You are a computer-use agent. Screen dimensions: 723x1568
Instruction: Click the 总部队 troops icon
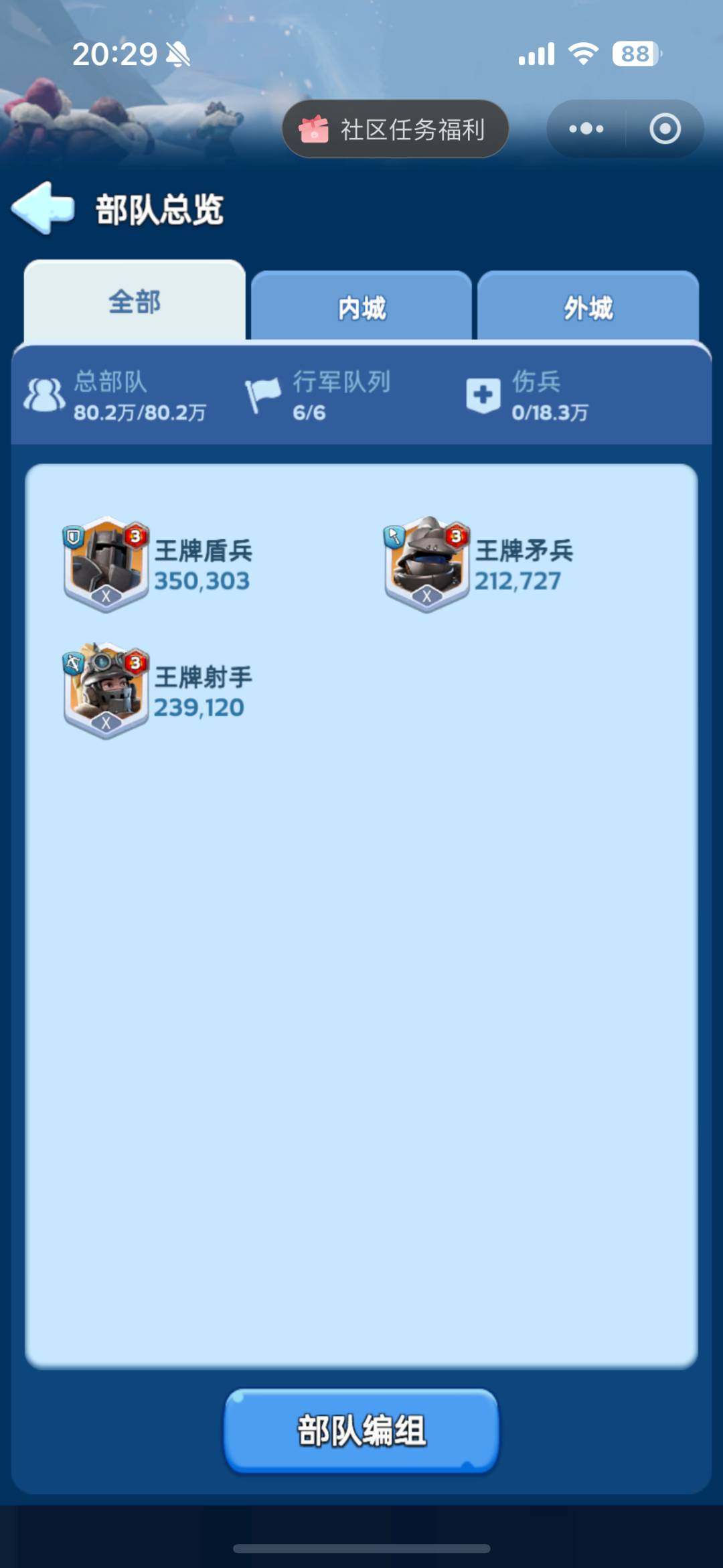click(x=42, y=395)
